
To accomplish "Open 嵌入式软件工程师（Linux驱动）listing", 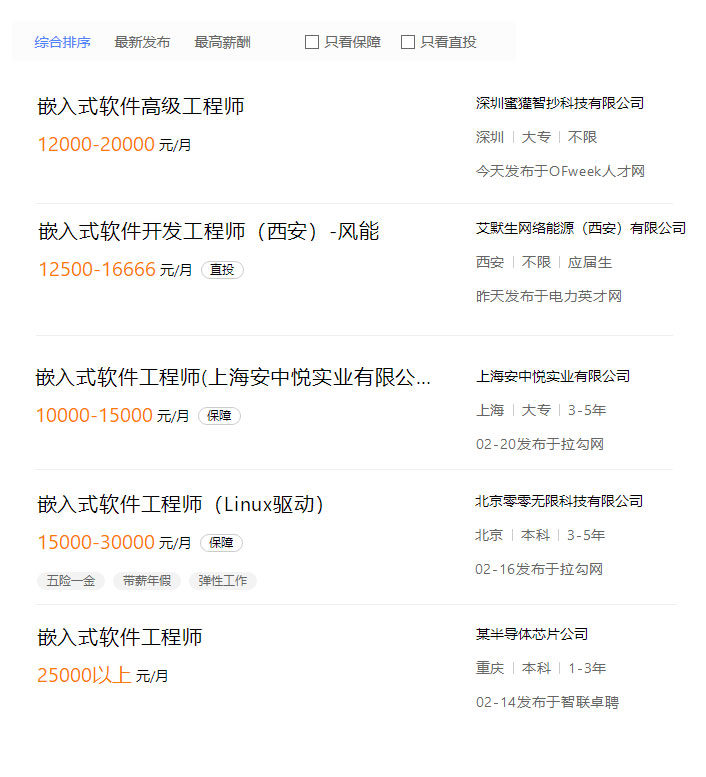I will [181, 505].
